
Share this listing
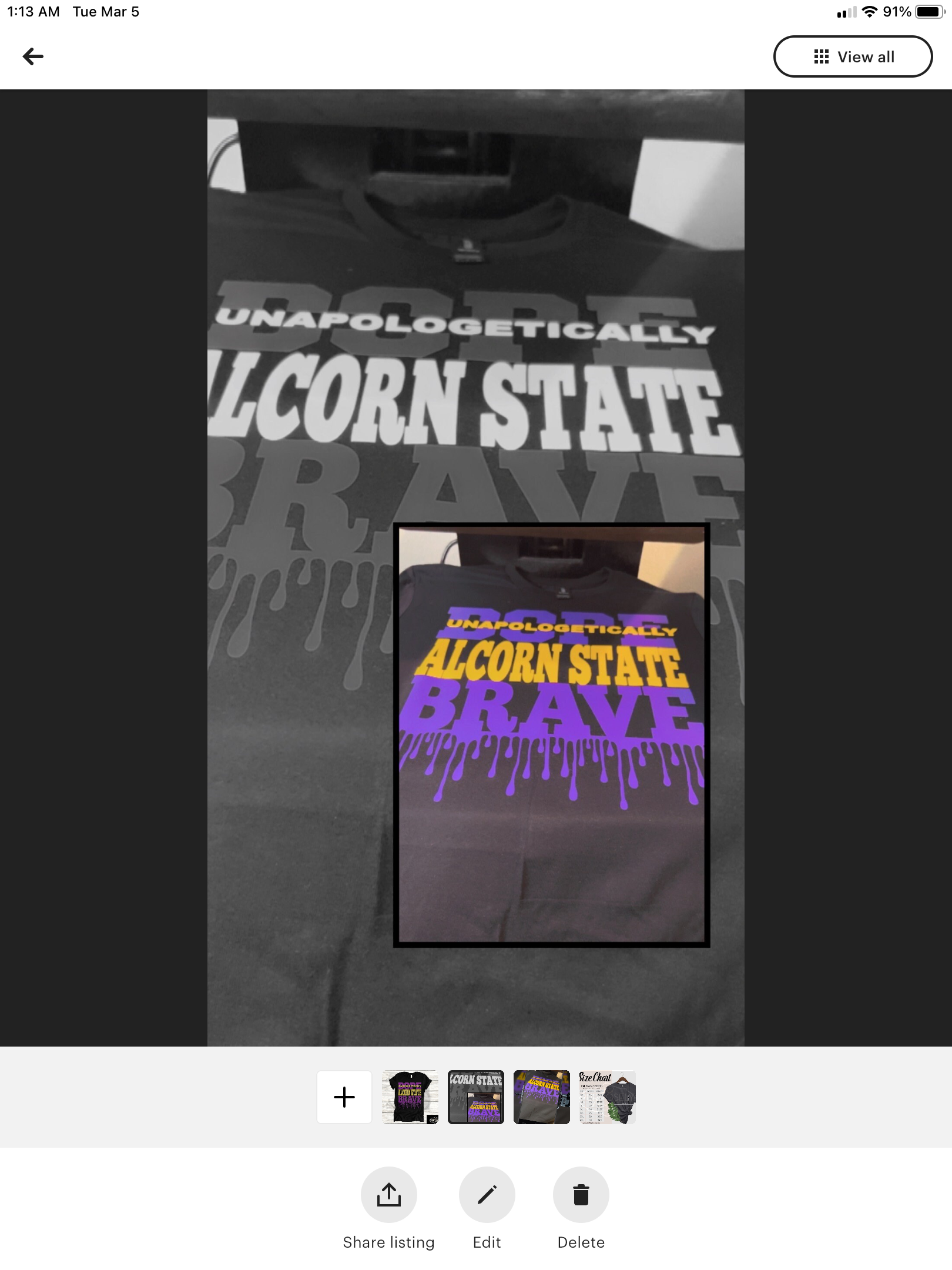[x=389, y=1195]
